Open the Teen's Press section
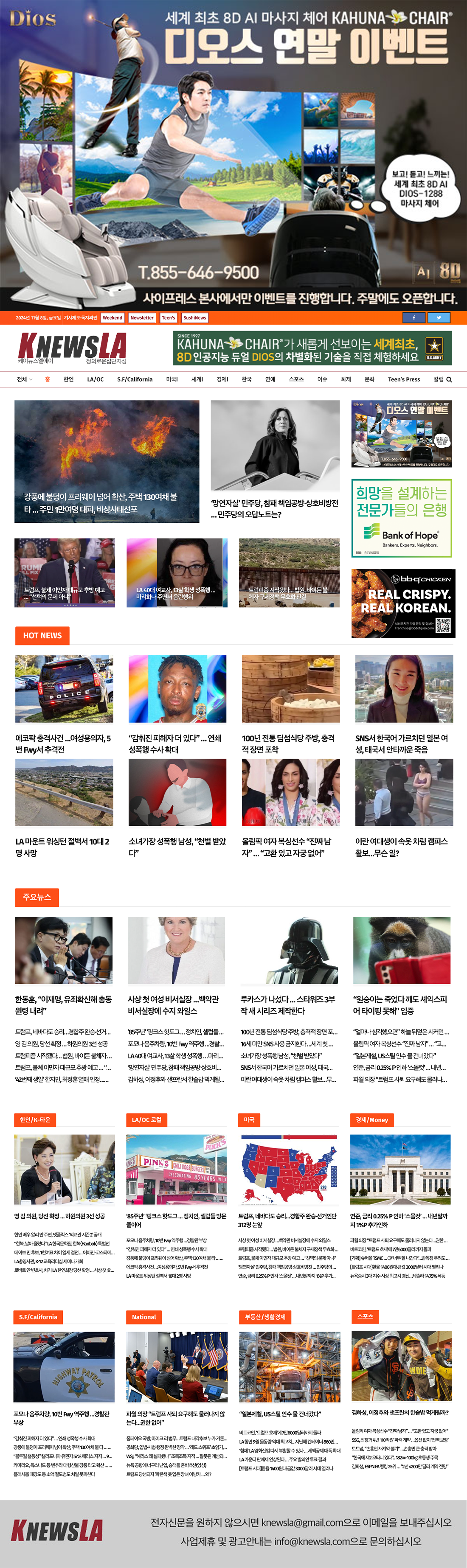The height and width of the screenshot is (1568, 467). tap(404, 379)
